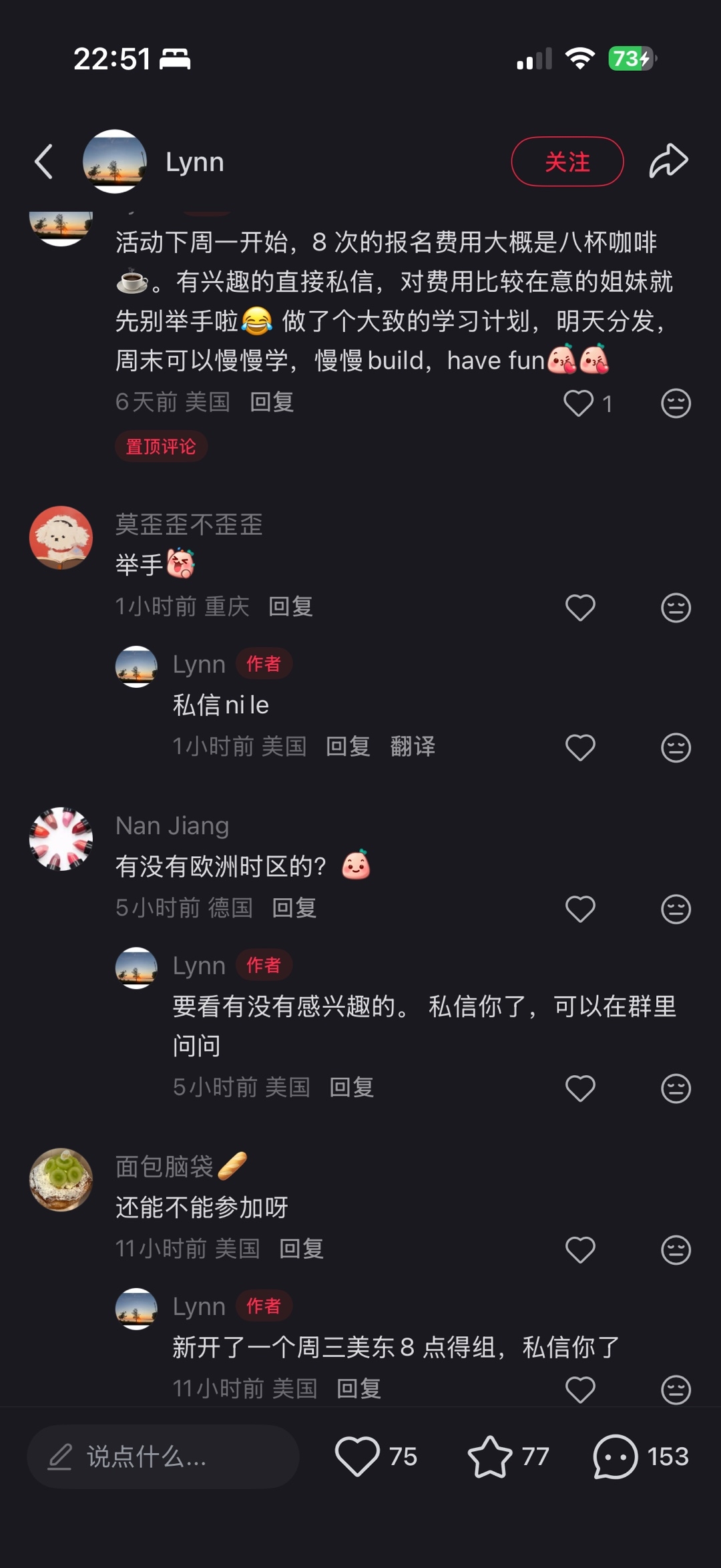Open 莫歪歪不歪歪's profile avatar
This screenshot has height=1568, width=721.
point(61,538)
